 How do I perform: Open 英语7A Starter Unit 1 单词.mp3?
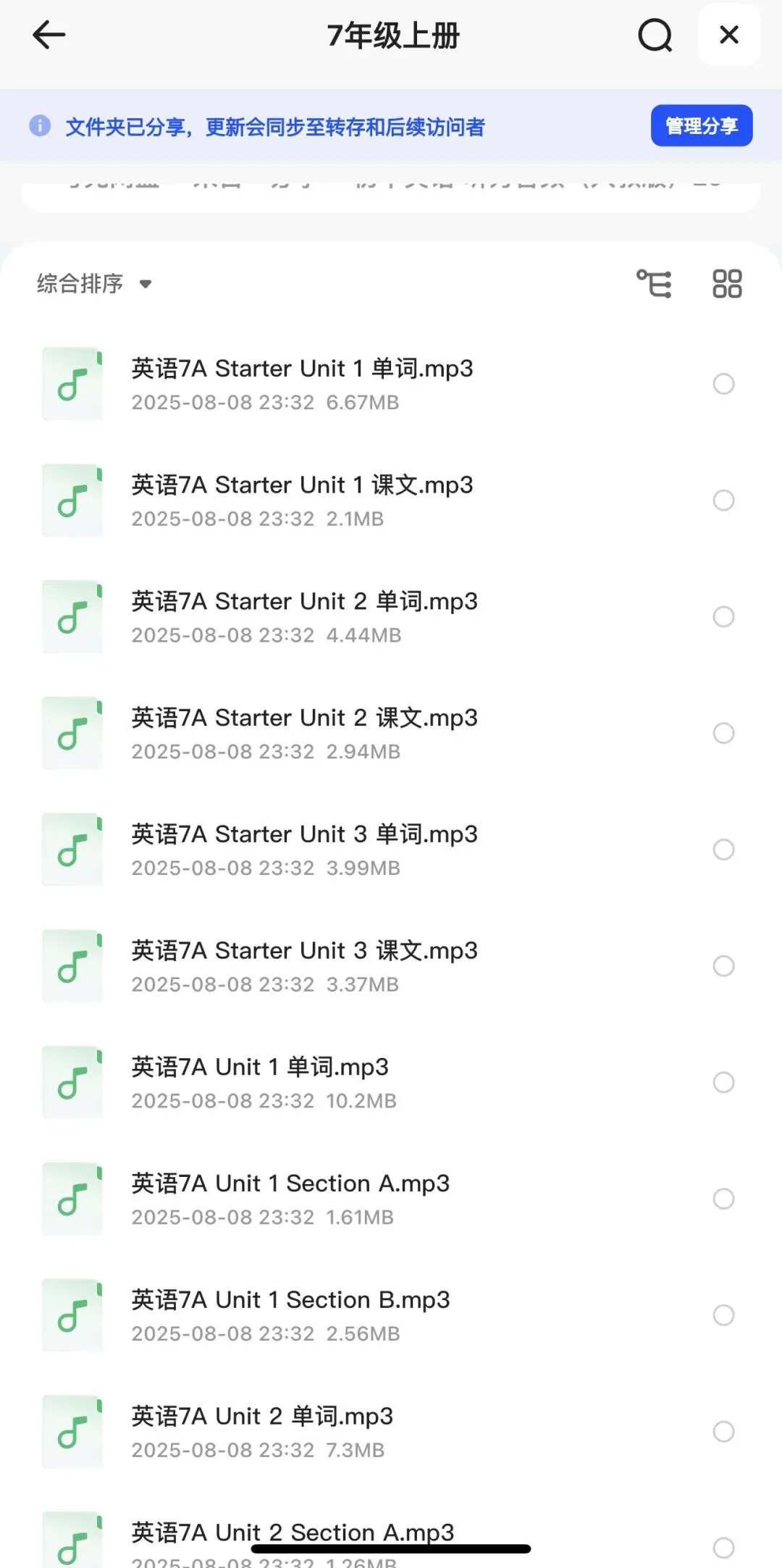click(x=302, y=369)
